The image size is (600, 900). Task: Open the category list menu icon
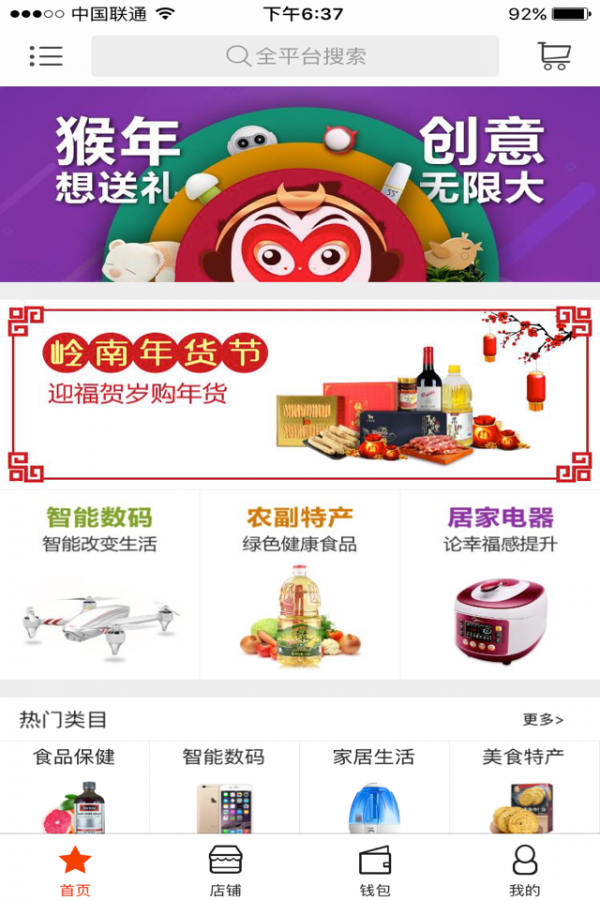46,56
